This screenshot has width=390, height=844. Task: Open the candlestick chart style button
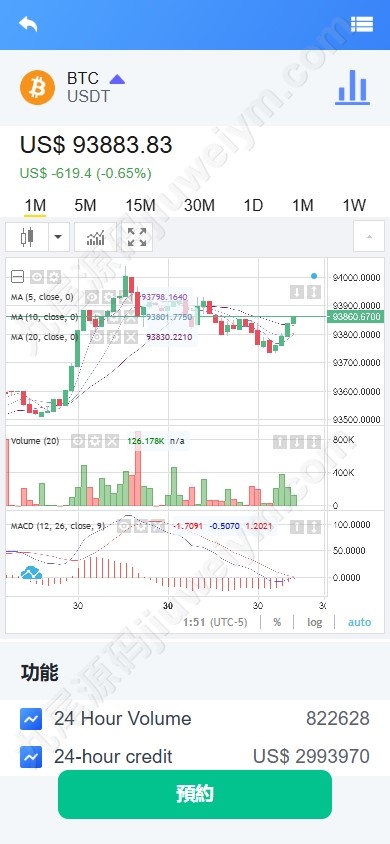(x=27, y=237)
